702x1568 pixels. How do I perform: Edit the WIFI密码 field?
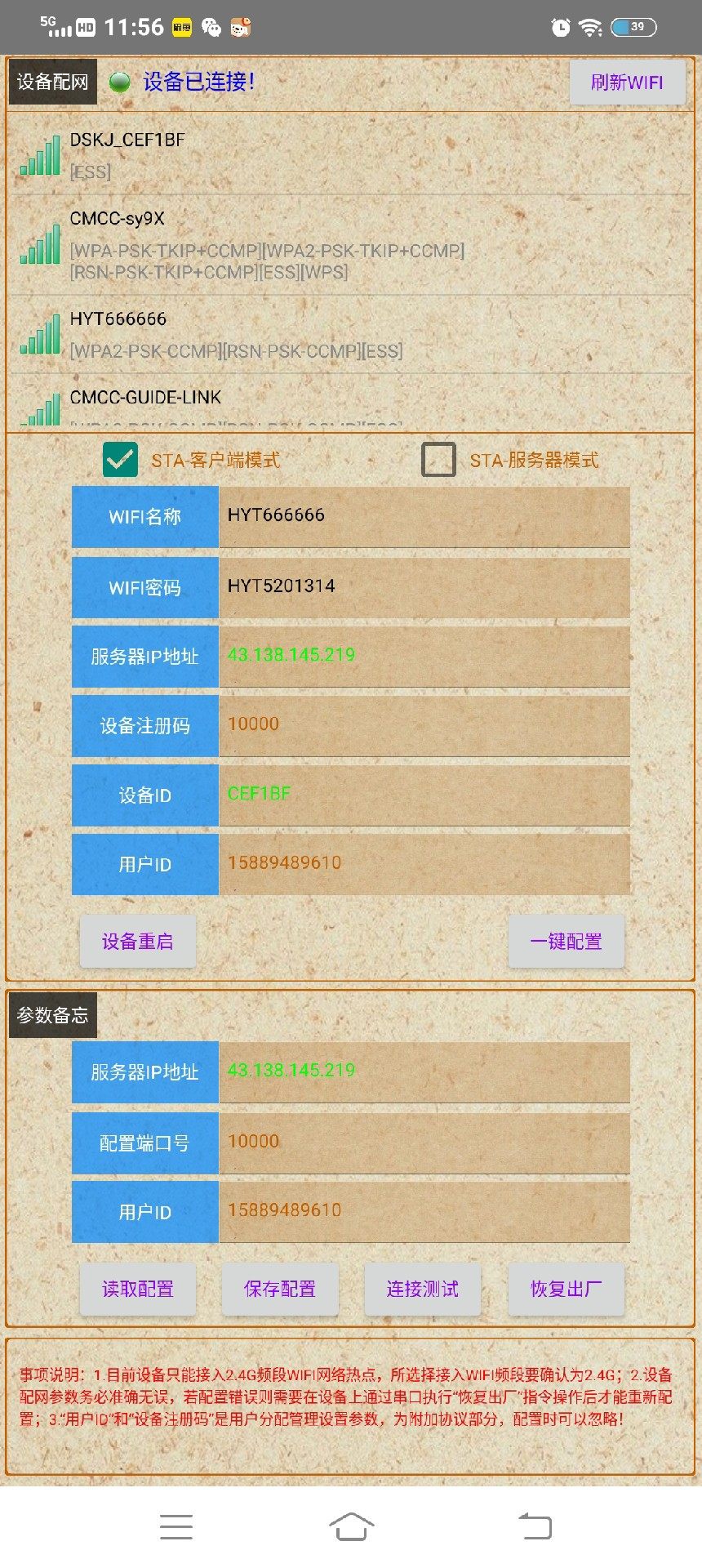click(424, 586)
